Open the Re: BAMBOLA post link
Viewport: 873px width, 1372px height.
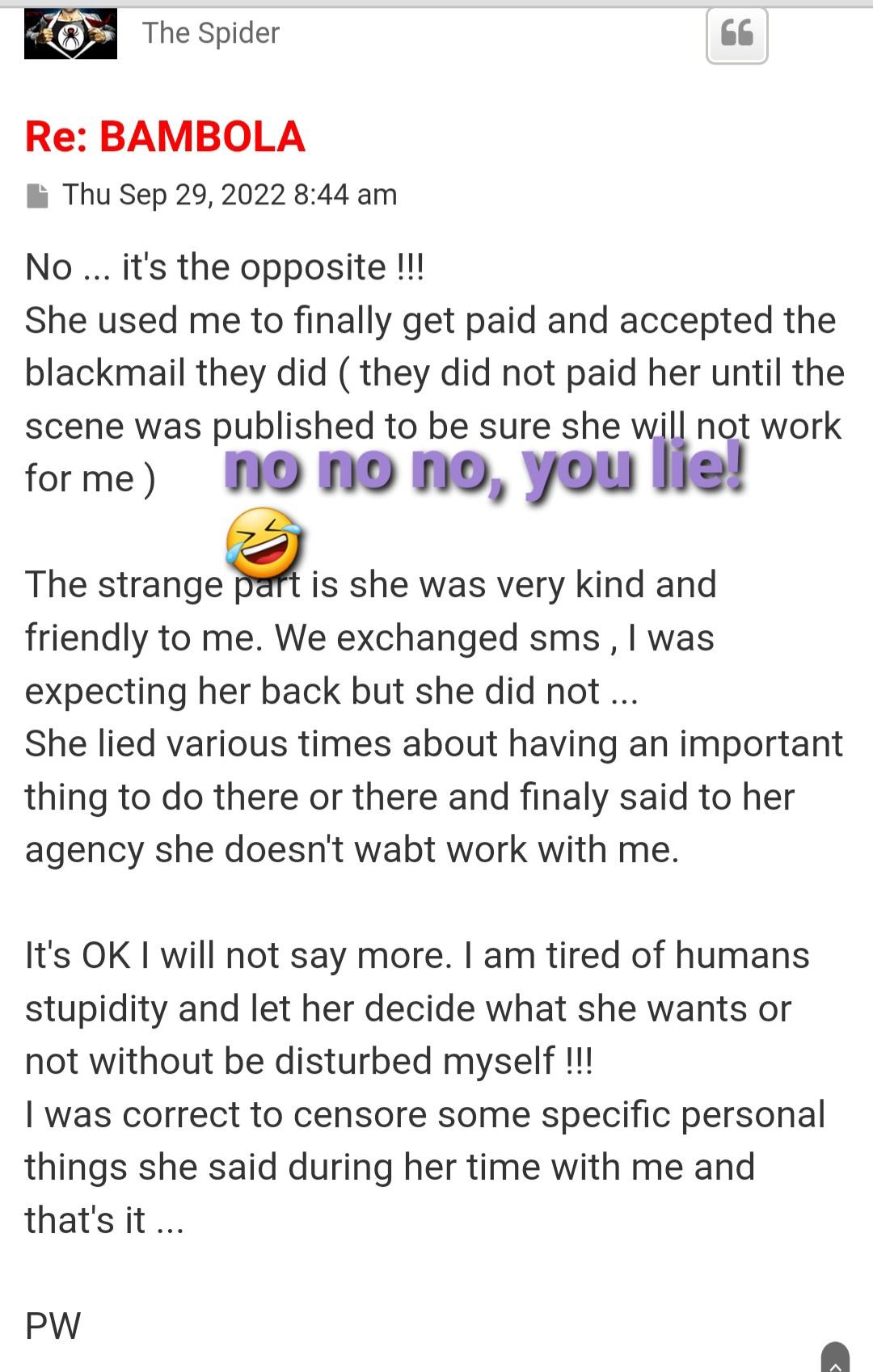165,136
